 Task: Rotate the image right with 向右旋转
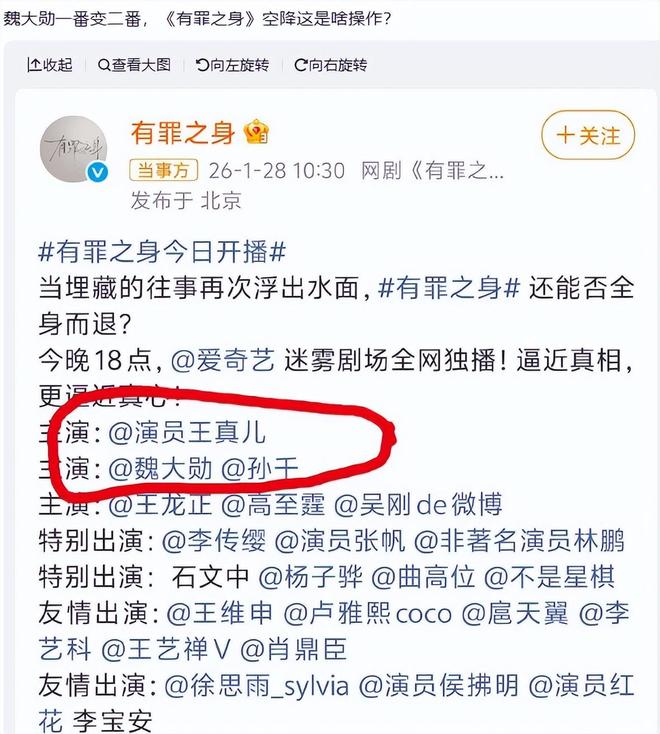(330, 65)
